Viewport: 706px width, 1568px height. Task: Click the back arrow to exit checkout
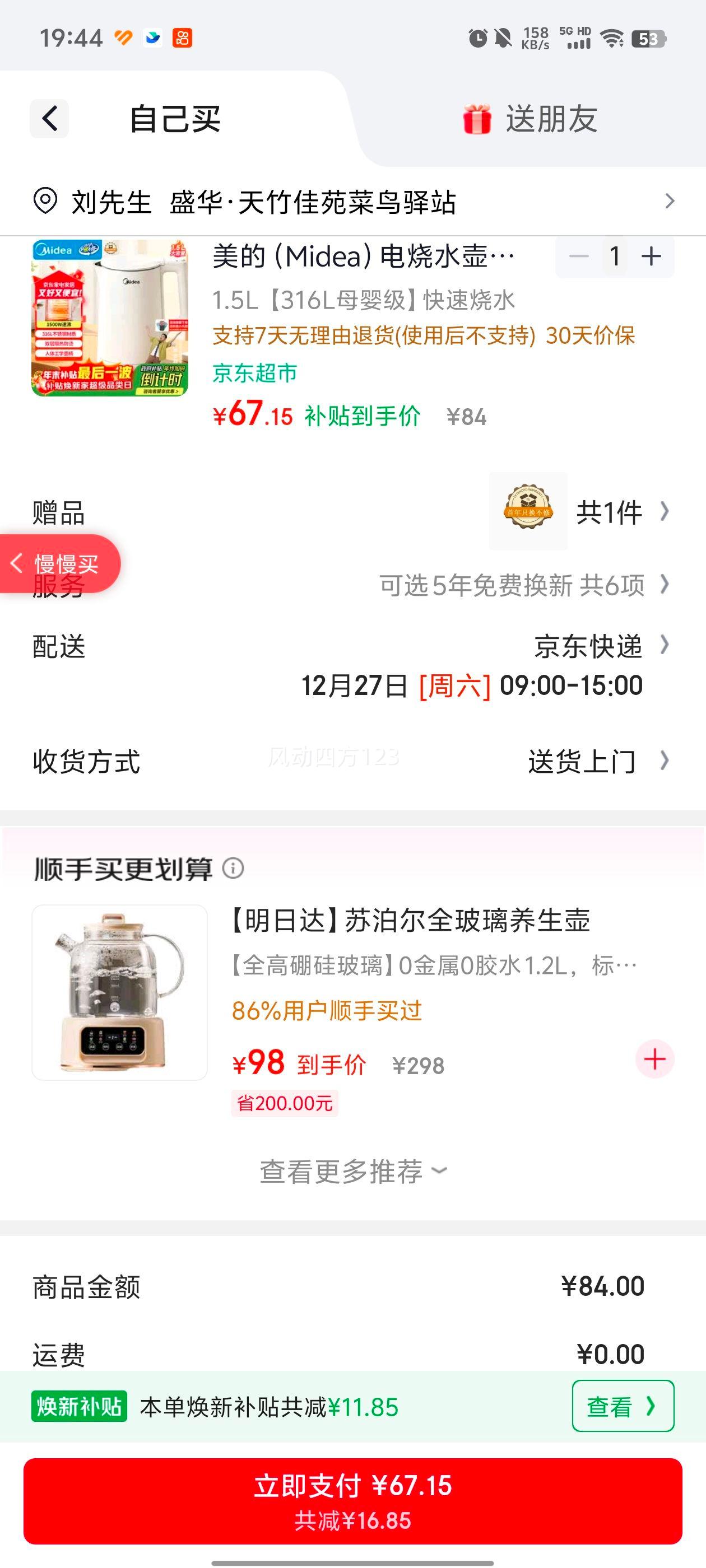tap(49, 118)
